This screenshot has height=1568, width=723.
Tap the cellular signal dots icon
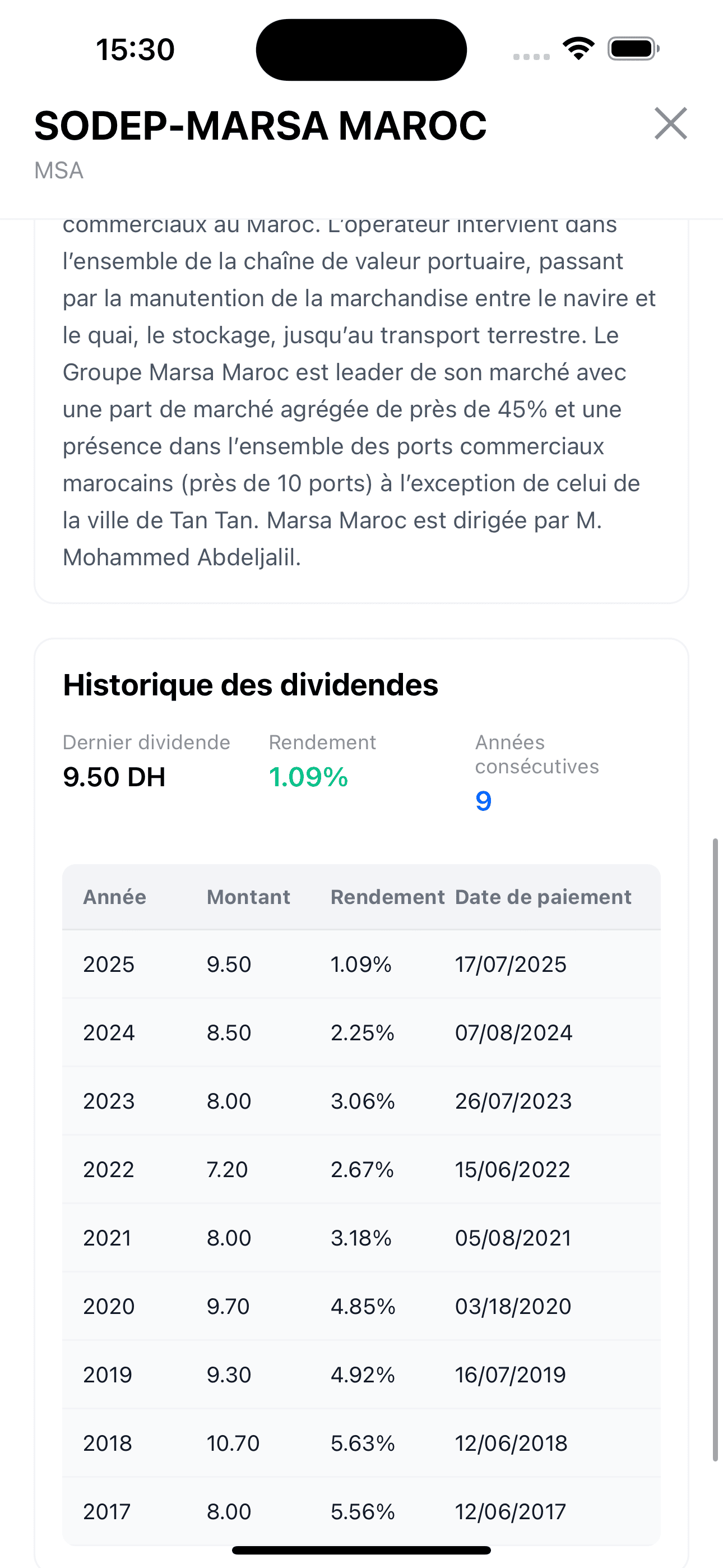point(531,56)
